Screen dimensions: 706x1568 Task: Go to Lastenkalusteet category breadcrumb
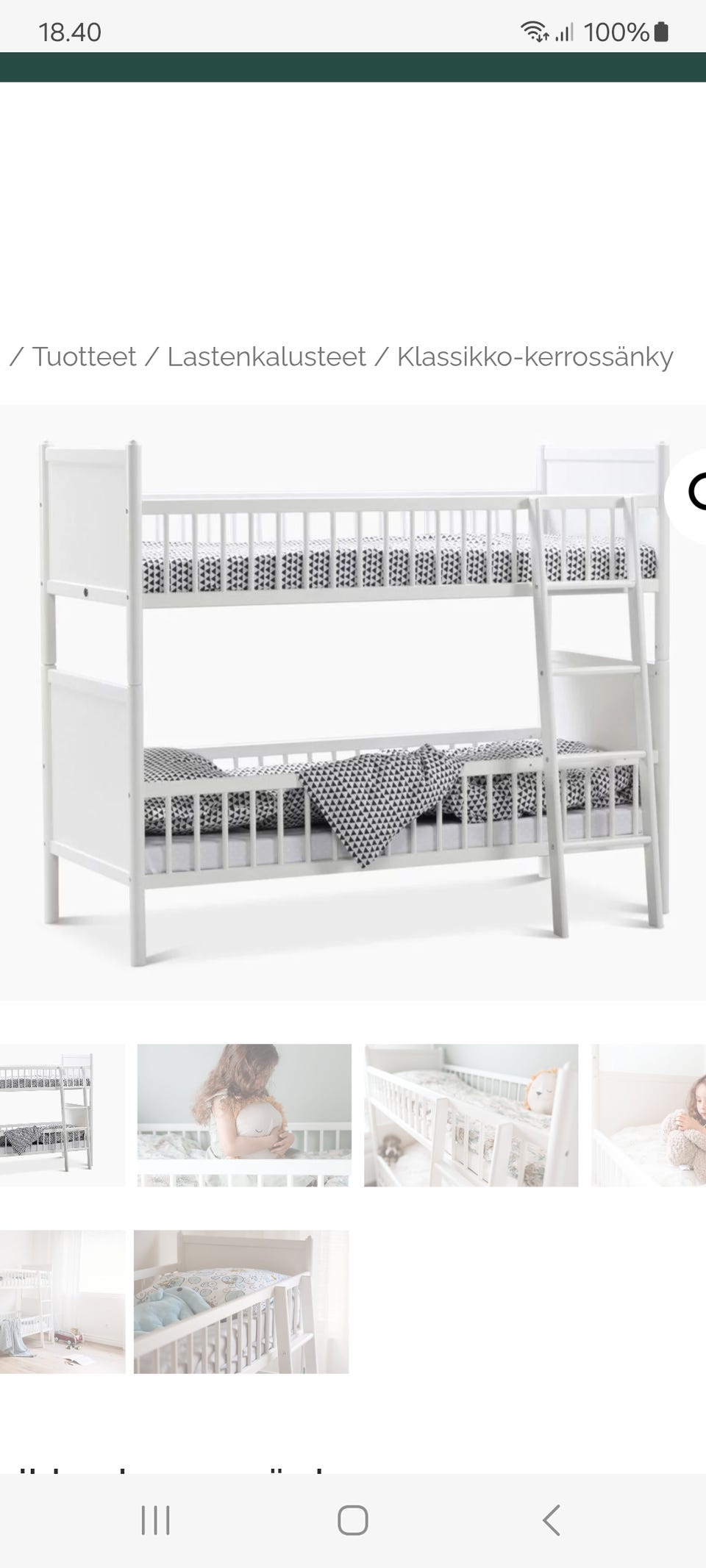[x=266, y=357]
